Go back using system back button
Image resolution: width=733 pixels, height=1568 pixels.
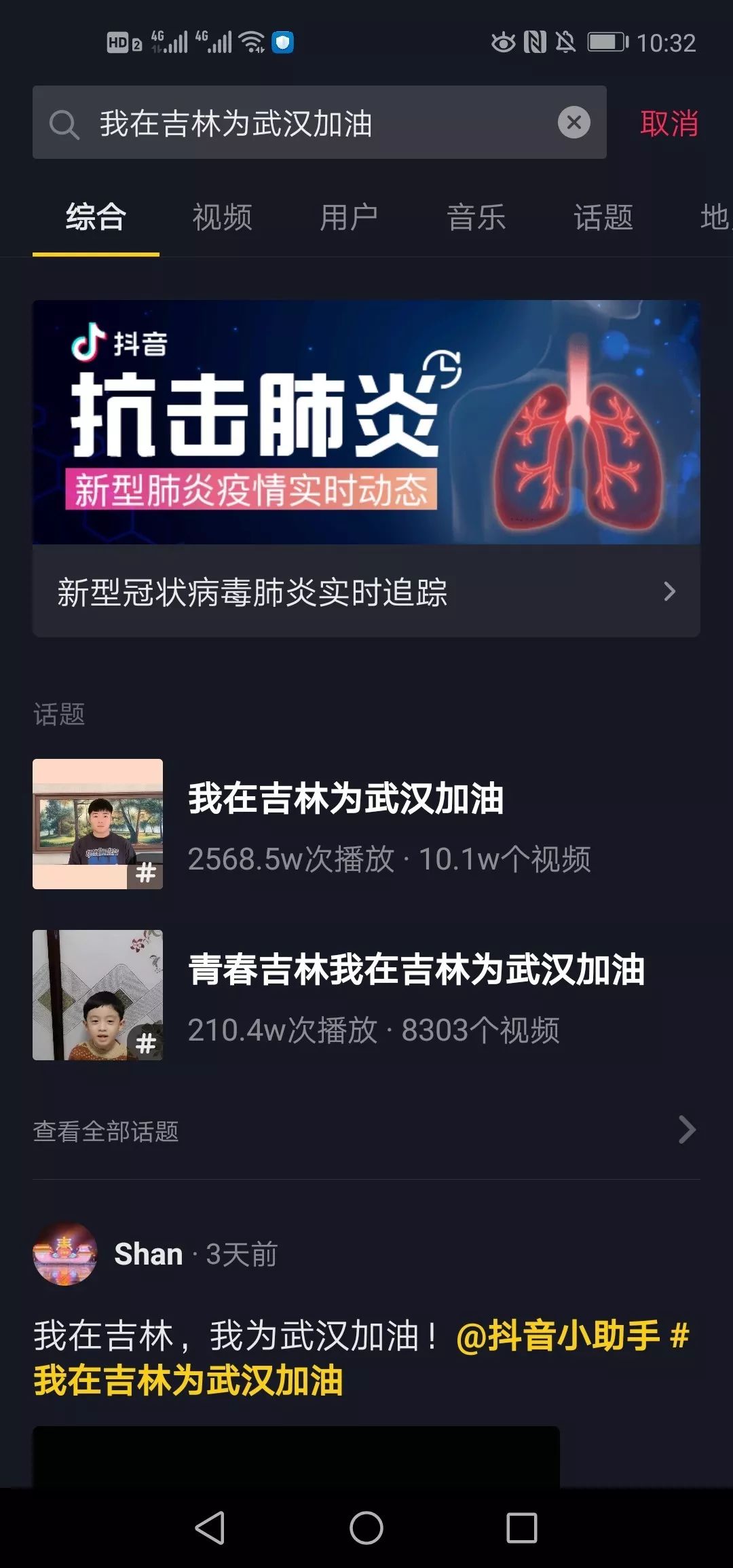[x=210, y=1528]
